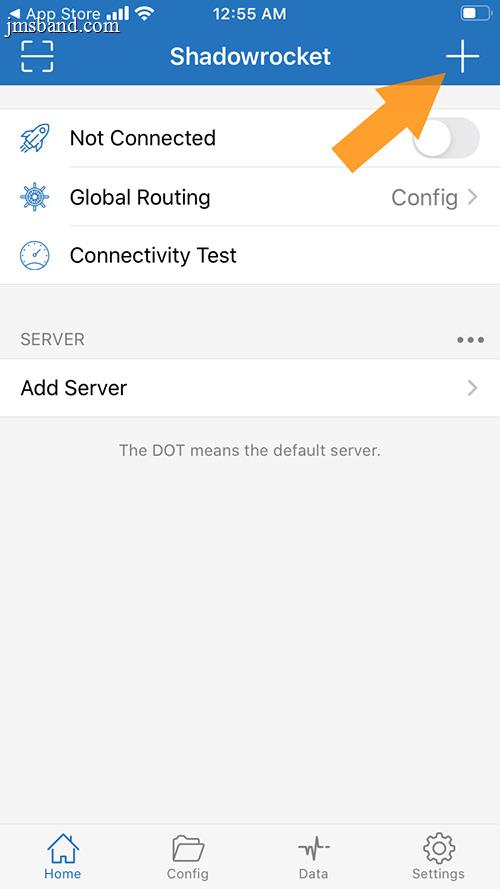Image resolution: width=500 pixels, height=889 pixels.
Task: Switch to the Config tab
Action: click(x=188, y=856)
